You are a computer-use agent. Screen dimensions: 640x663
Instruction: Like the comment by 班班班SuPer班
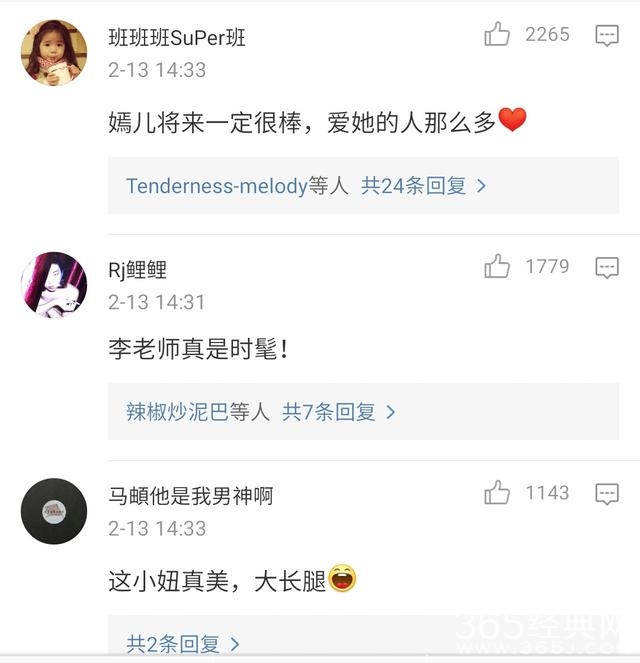point(497,36)
